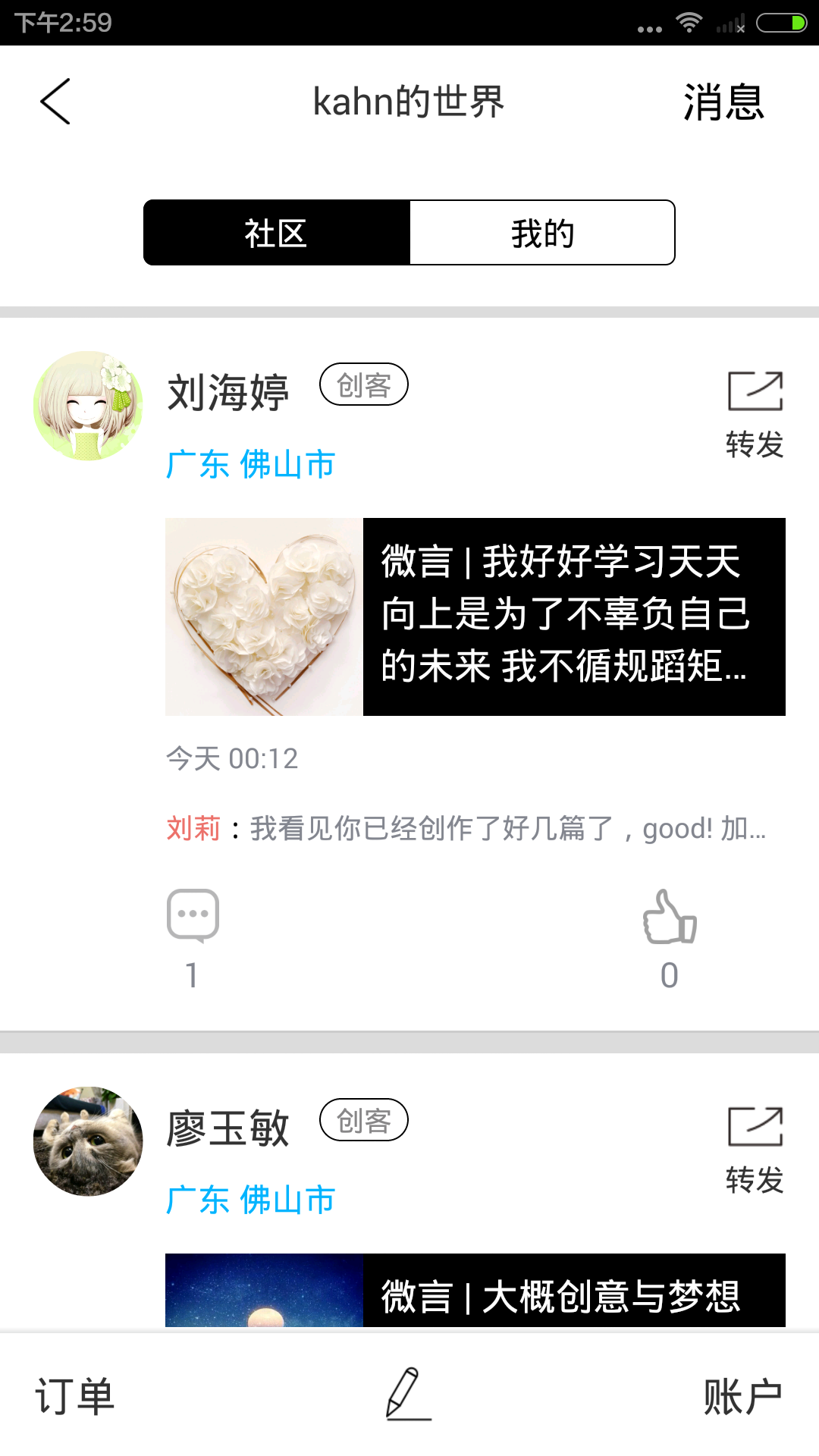Open 廖玉敏's profile avatar
Viewport: 819px width, 1456px height.
point(88,1141)
